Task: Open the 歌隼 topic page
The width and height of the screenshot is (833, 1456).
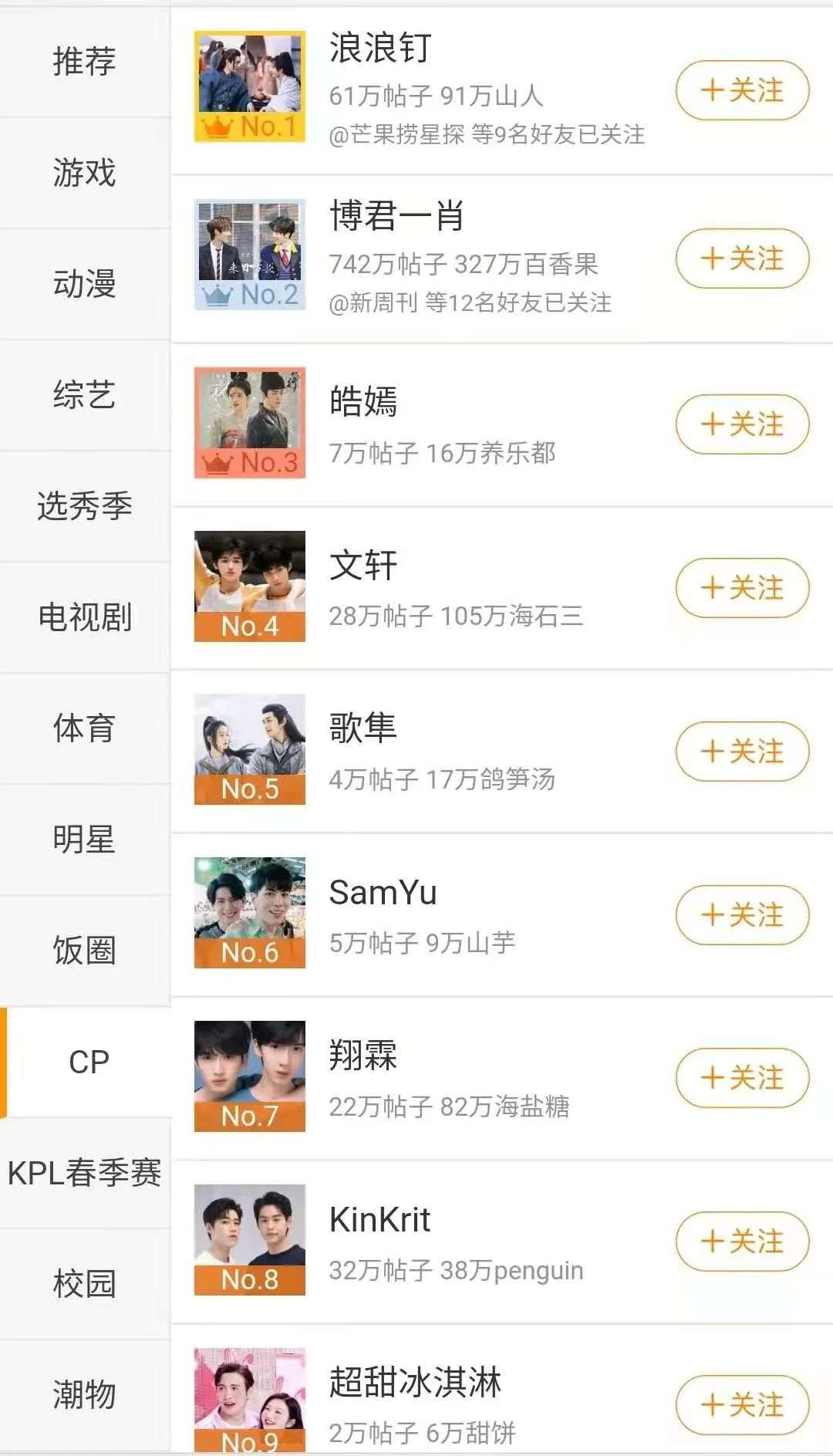Action: [363, 728]
